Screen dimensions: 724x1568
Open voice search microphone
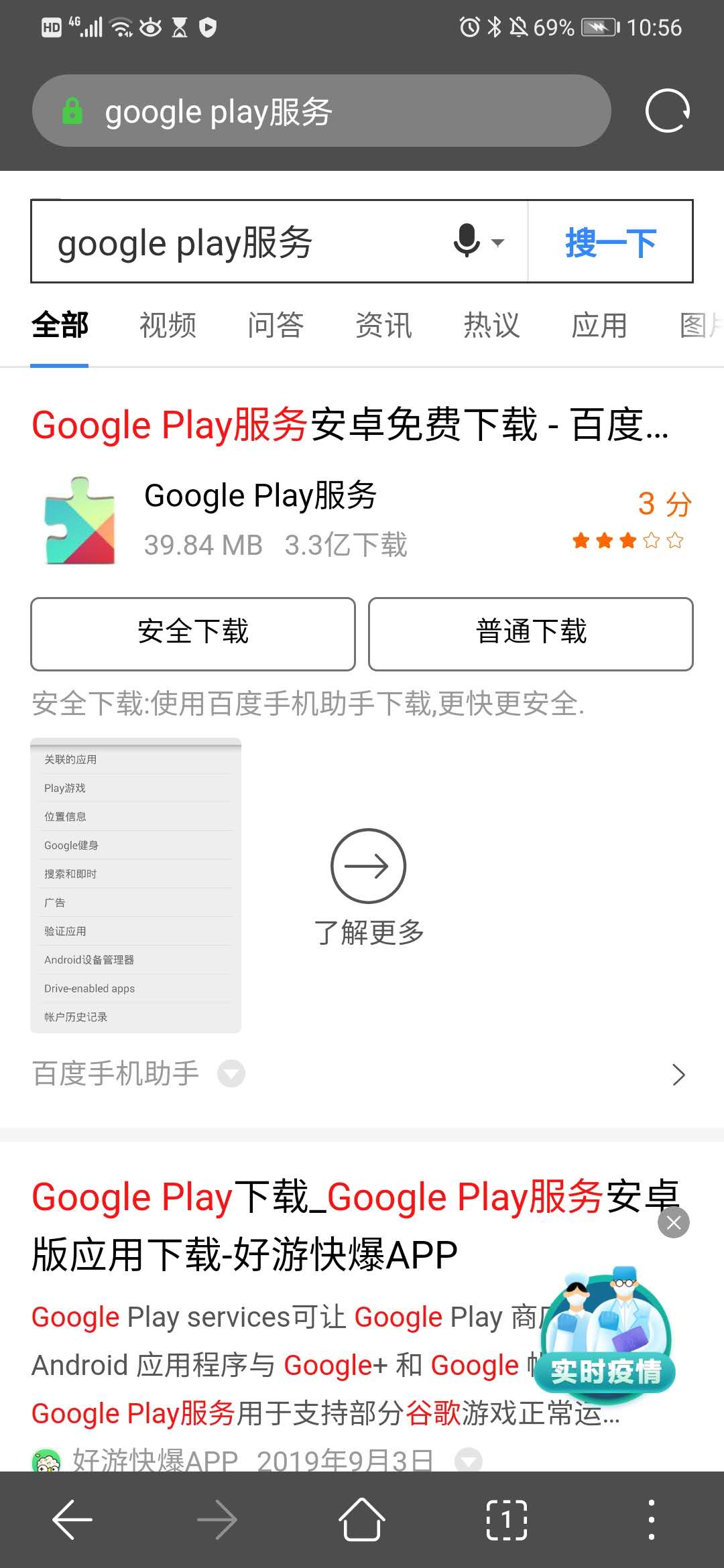[467, 241]
